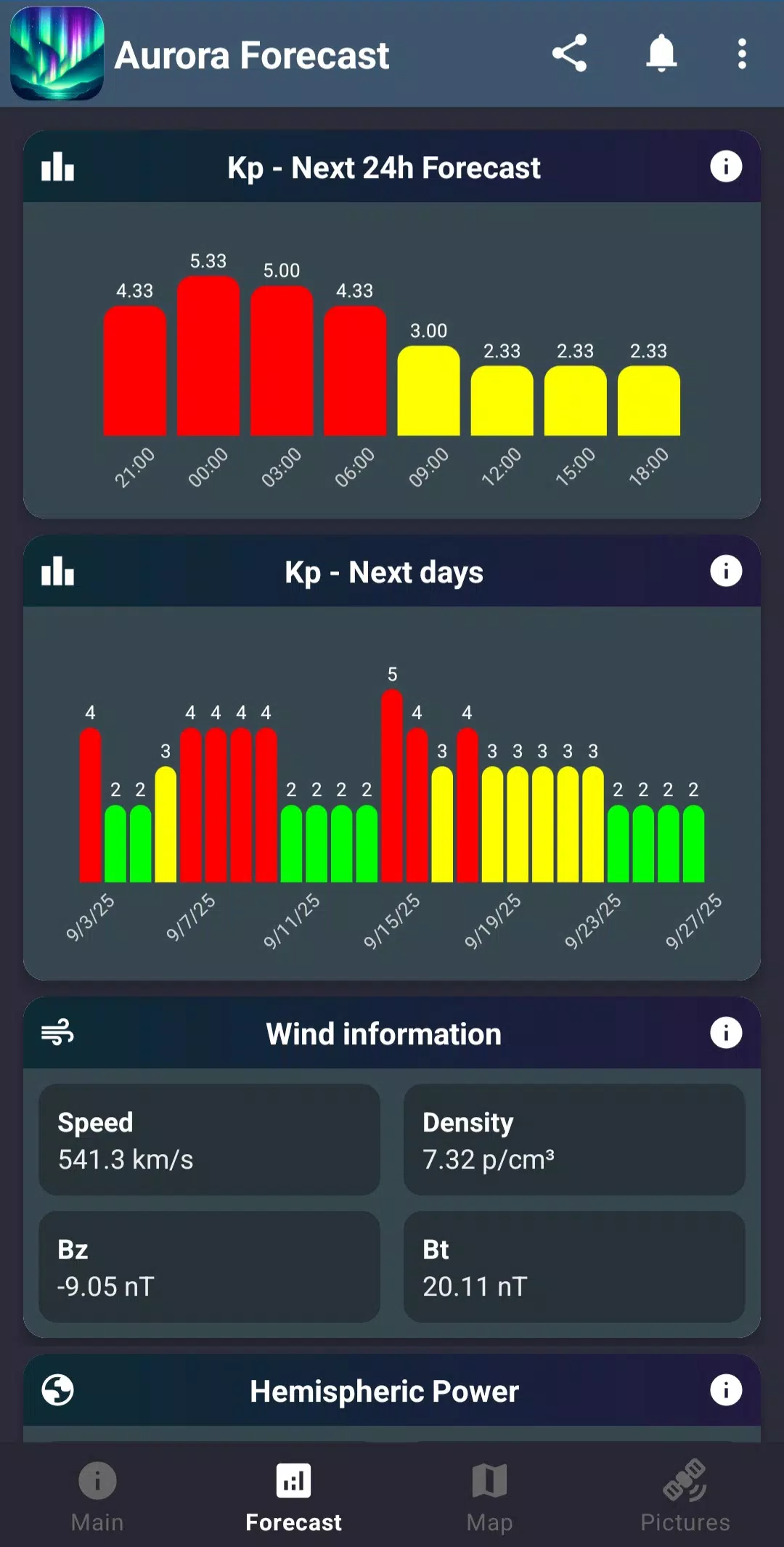
Task: Show info for Kp Next 24h Forecast
Action: (726, 167)
